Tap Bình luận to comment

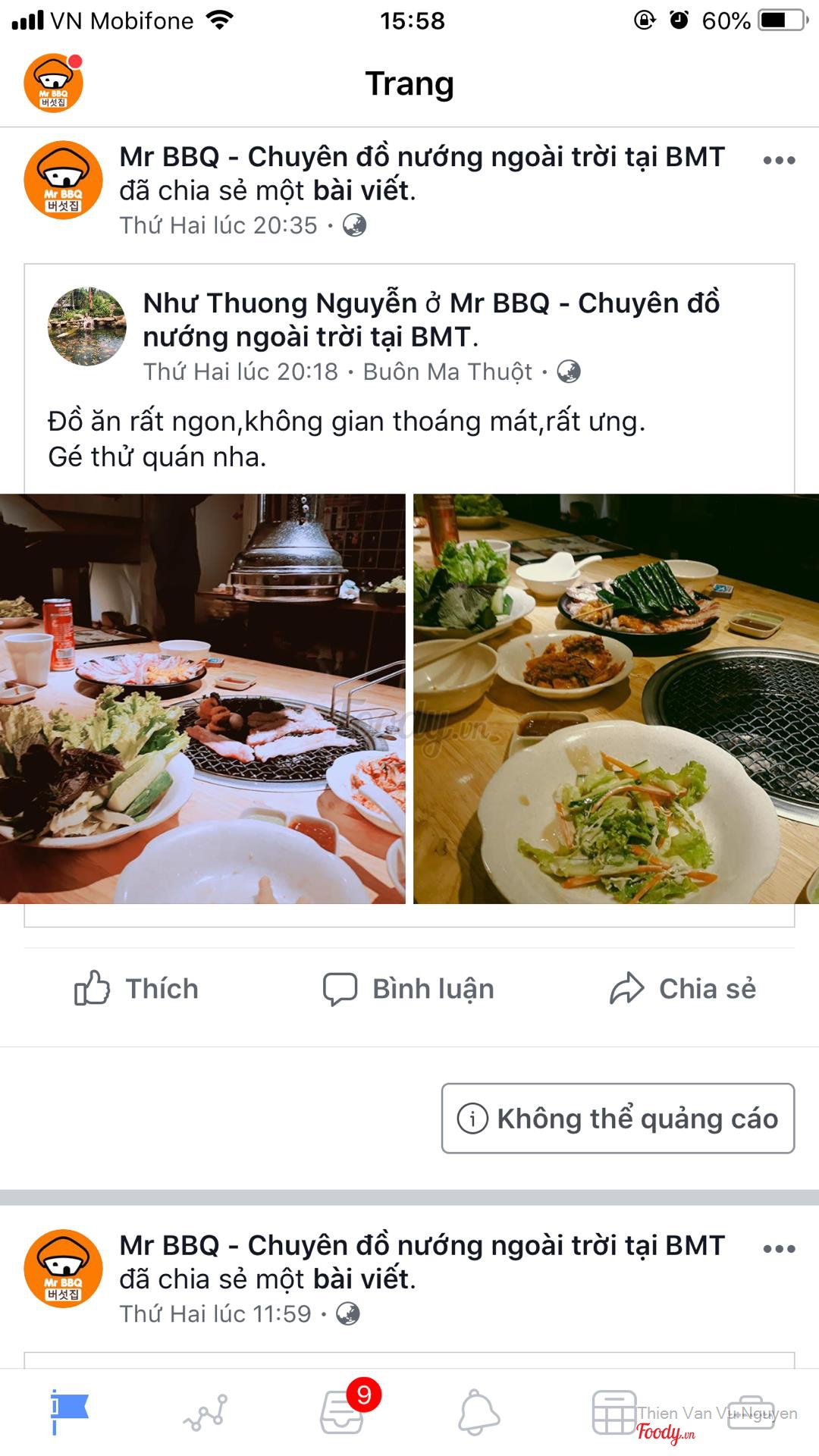click(x=409, y=989)
